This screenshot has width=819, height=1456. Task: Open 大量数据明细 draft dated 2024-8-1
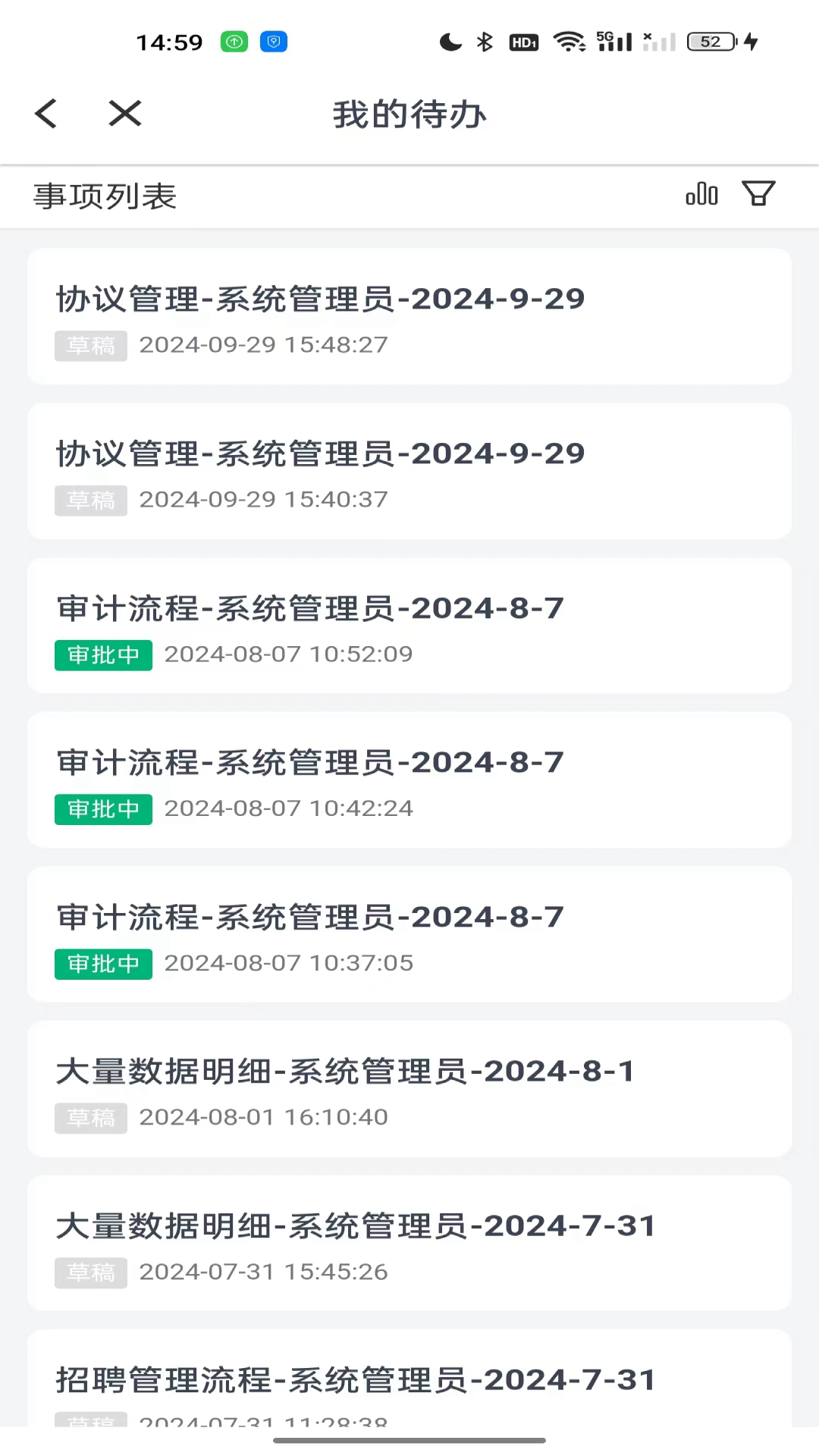pos(409,1090)
